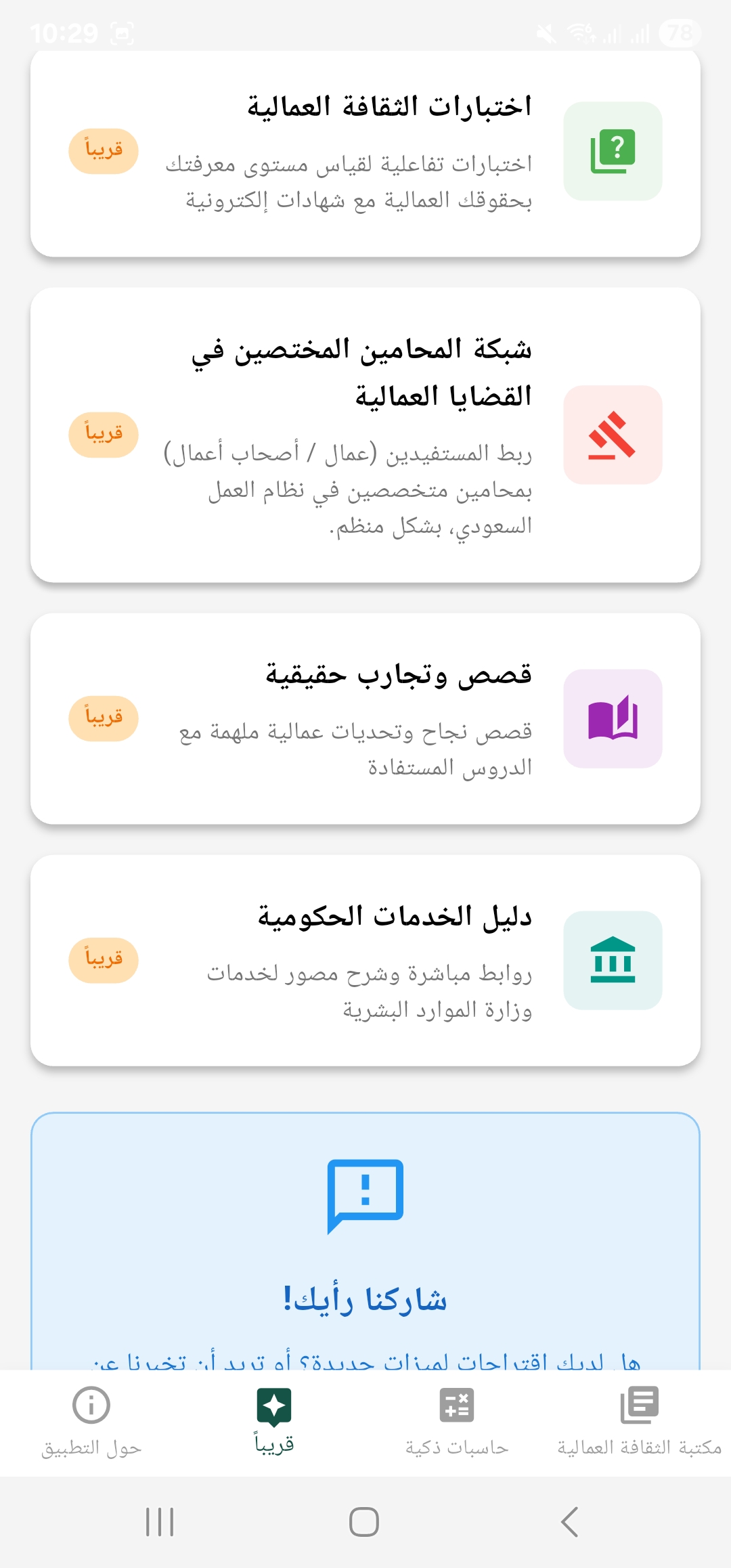Click the شاركنا رأيك! heading link
This screenshot has height=1568, width=731.
coord(364,1298)
